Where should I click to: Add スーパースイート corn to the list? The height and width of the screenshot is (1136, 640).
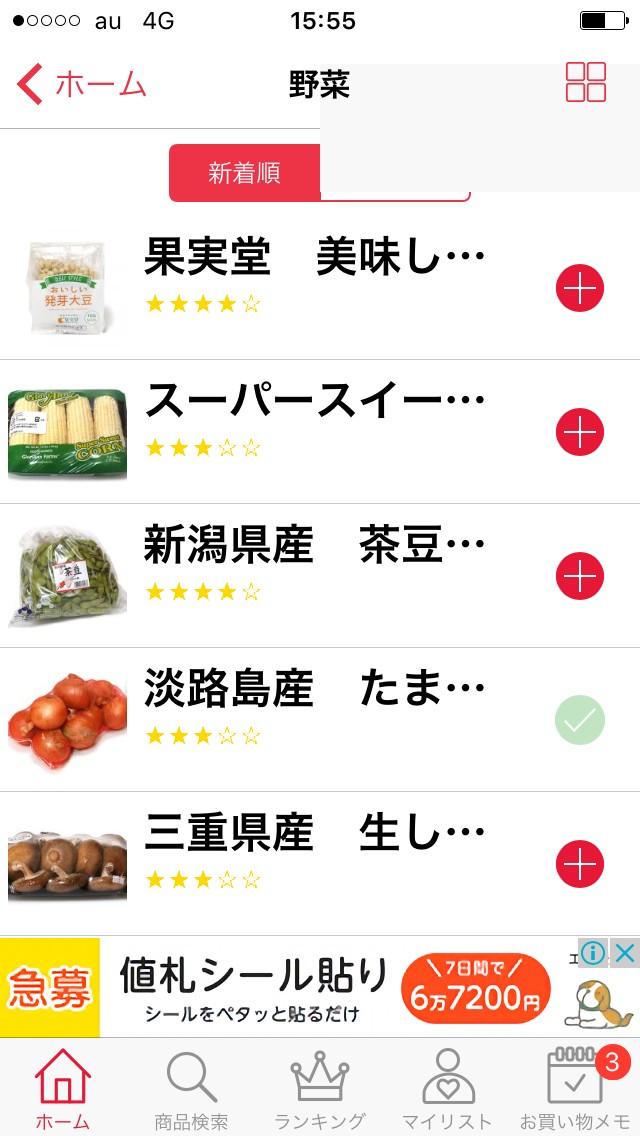(x=580, y=432)
